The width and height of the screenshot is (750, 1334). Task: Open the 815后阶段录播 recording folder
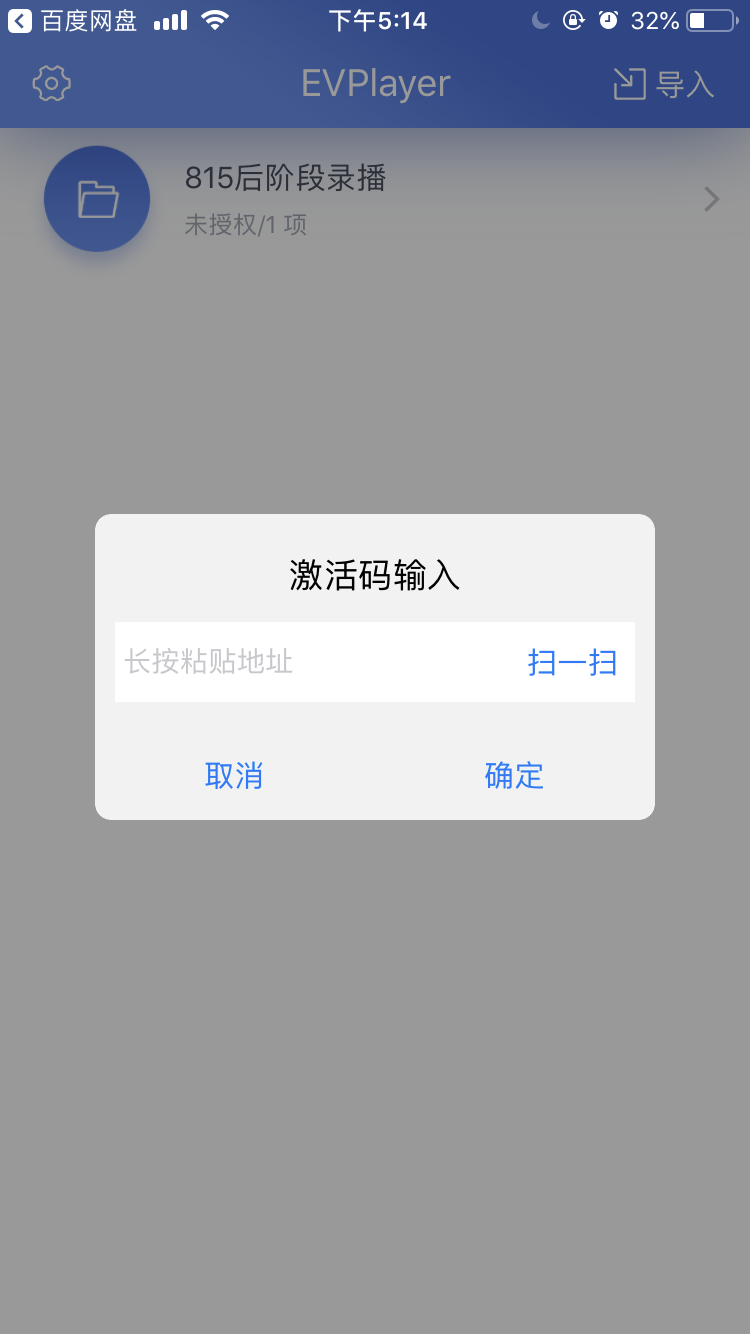(x=286, y=178)
